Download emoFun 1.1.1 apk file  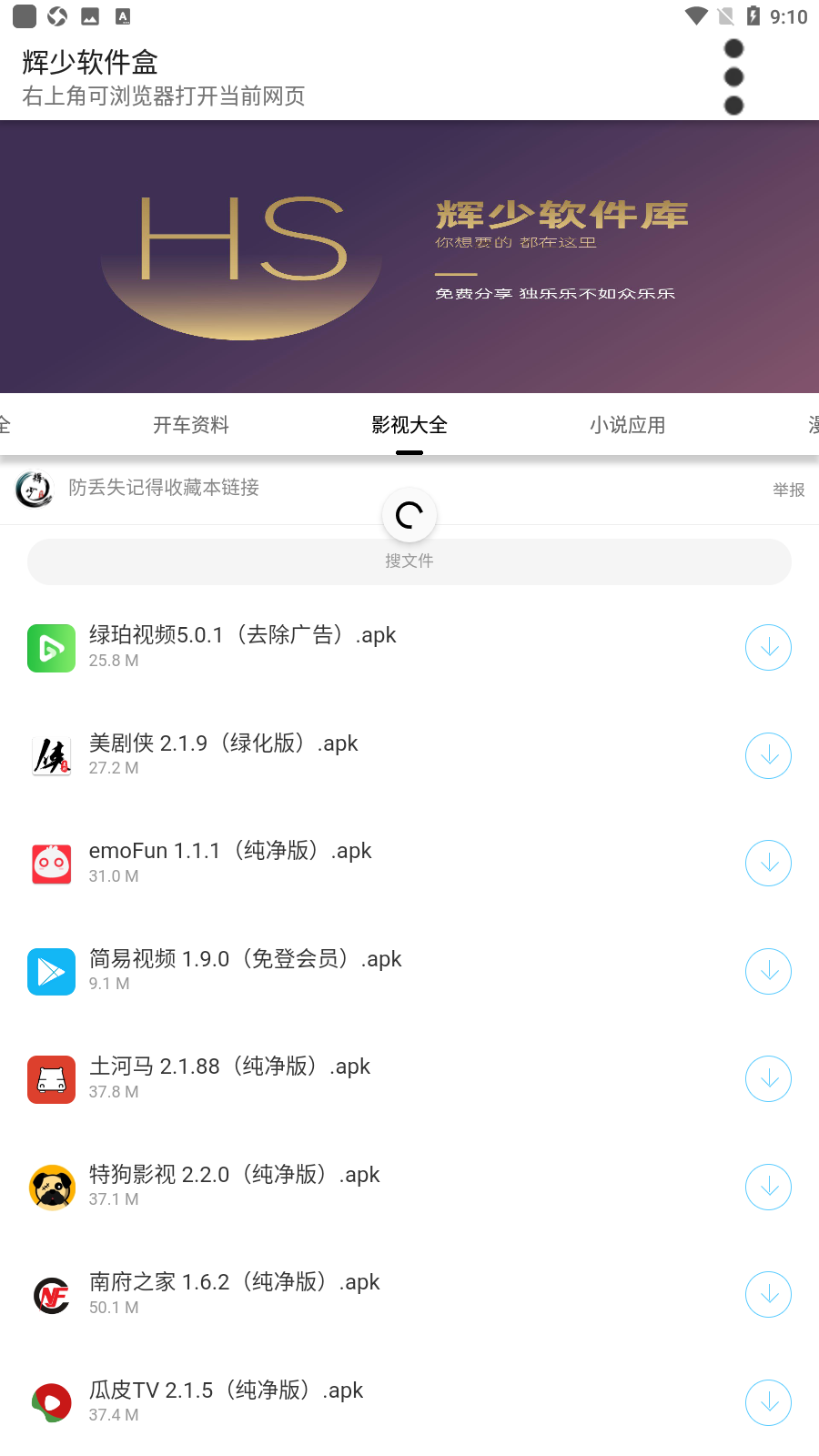pos(768,863)
